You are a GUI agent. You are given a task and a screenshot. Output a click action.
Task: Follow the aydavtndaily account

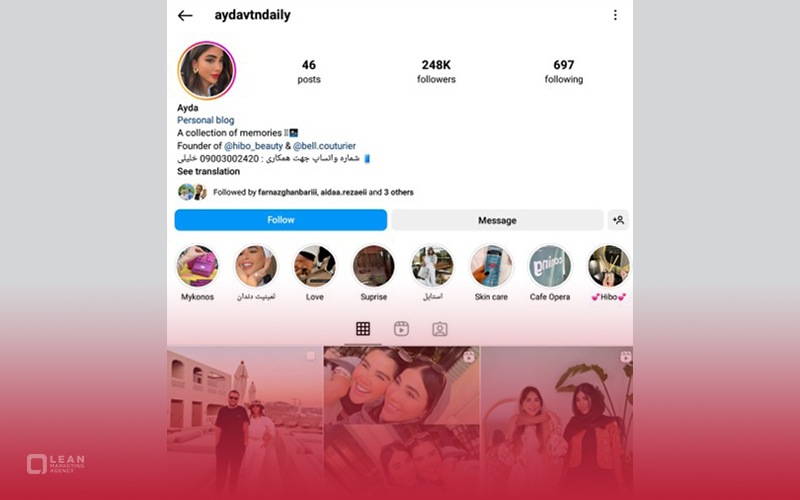280,220
